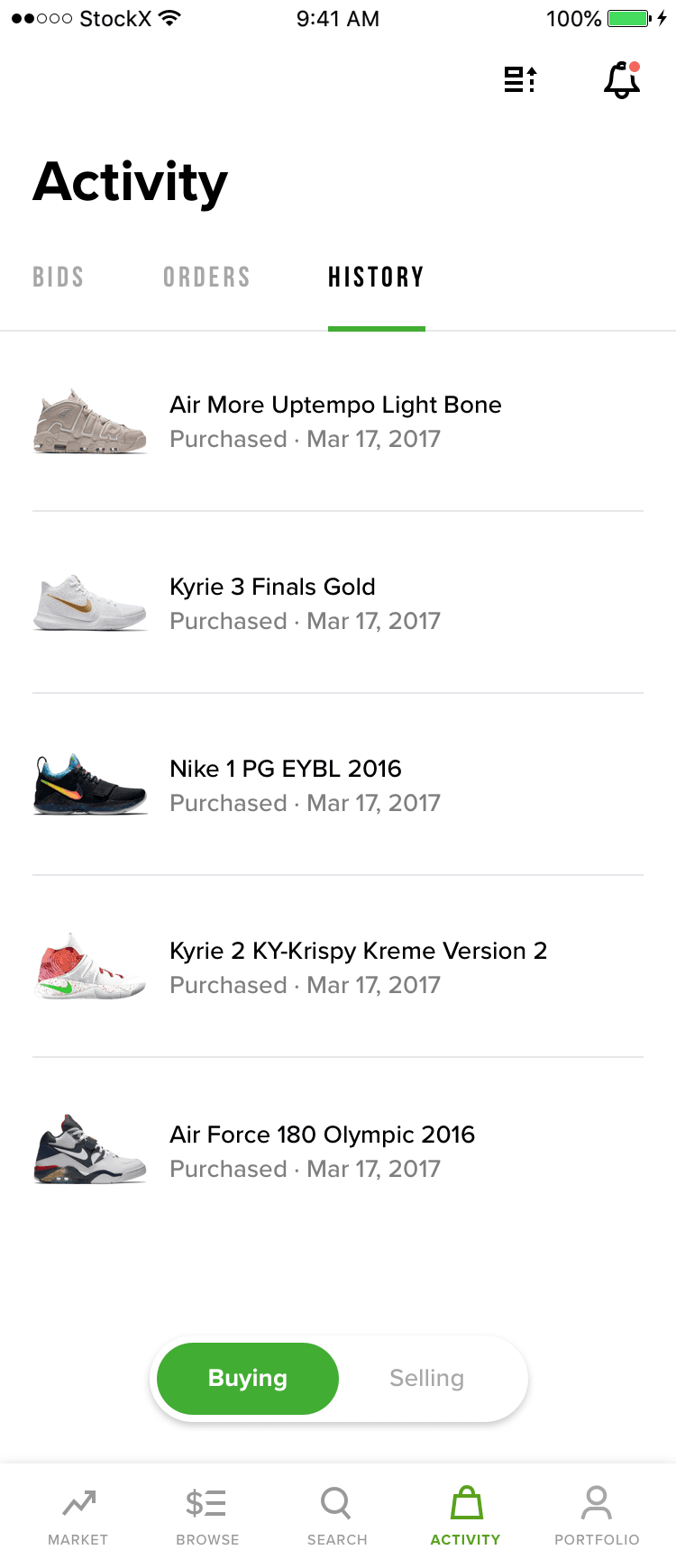Switch to the BIDS tab
This screenshot has height=1568, width=676.
click(x=58, y=277)
